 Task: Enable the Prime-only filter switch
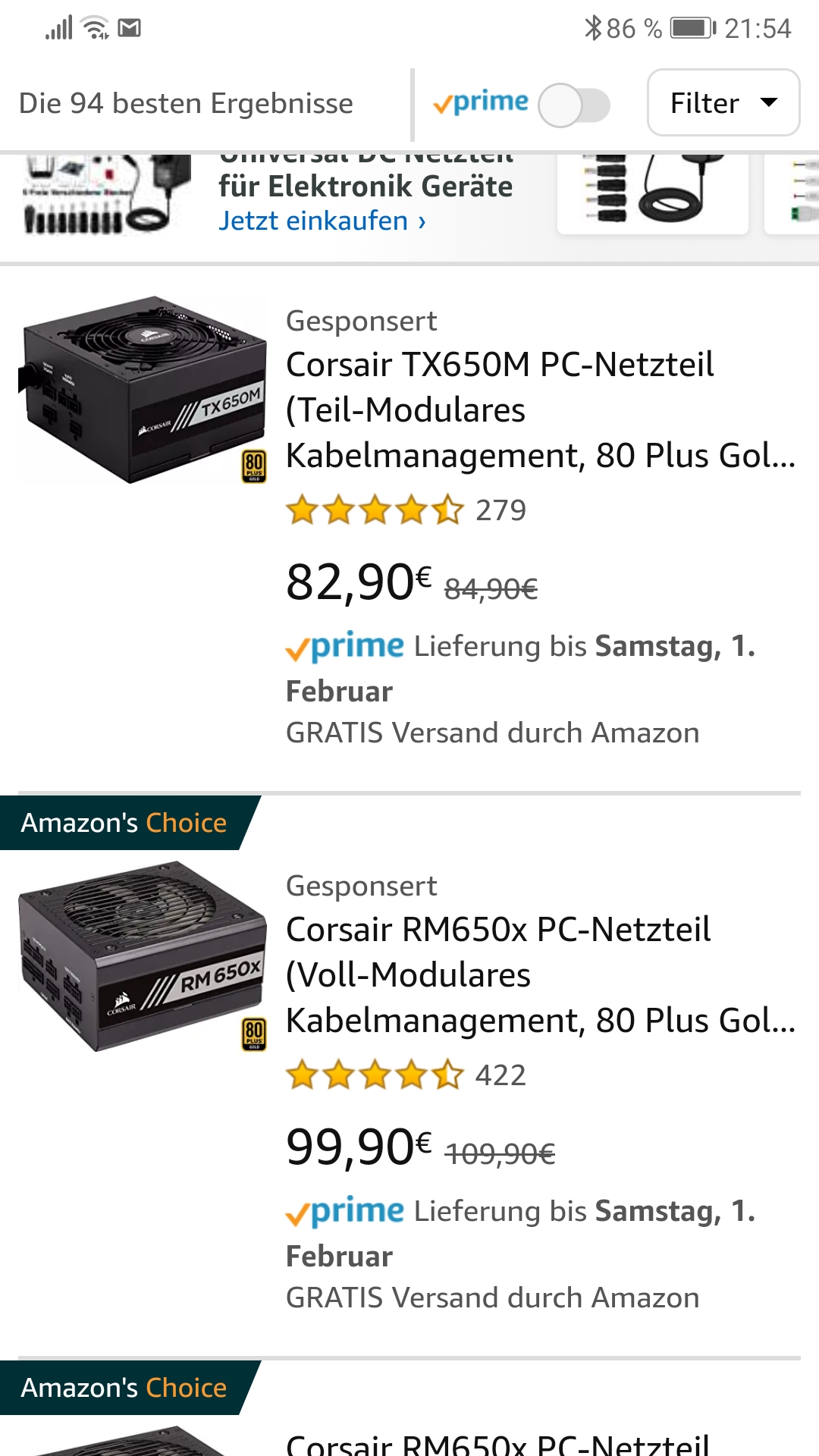point(574,105)
